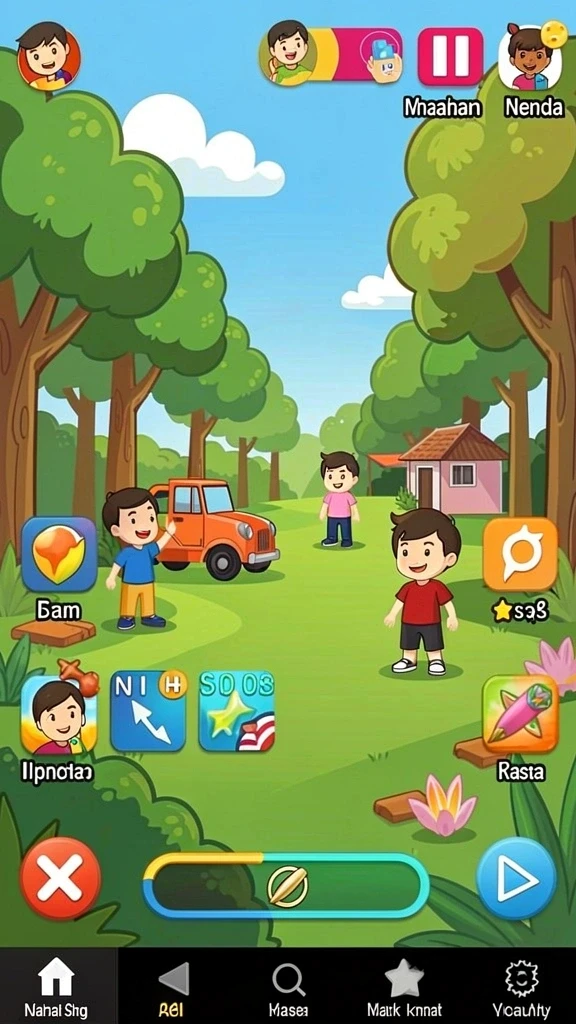Image resolution: width=576 pixels, height=1024 pixels.
Task: Tap the orange icon with star label
Action: point(520,554)
